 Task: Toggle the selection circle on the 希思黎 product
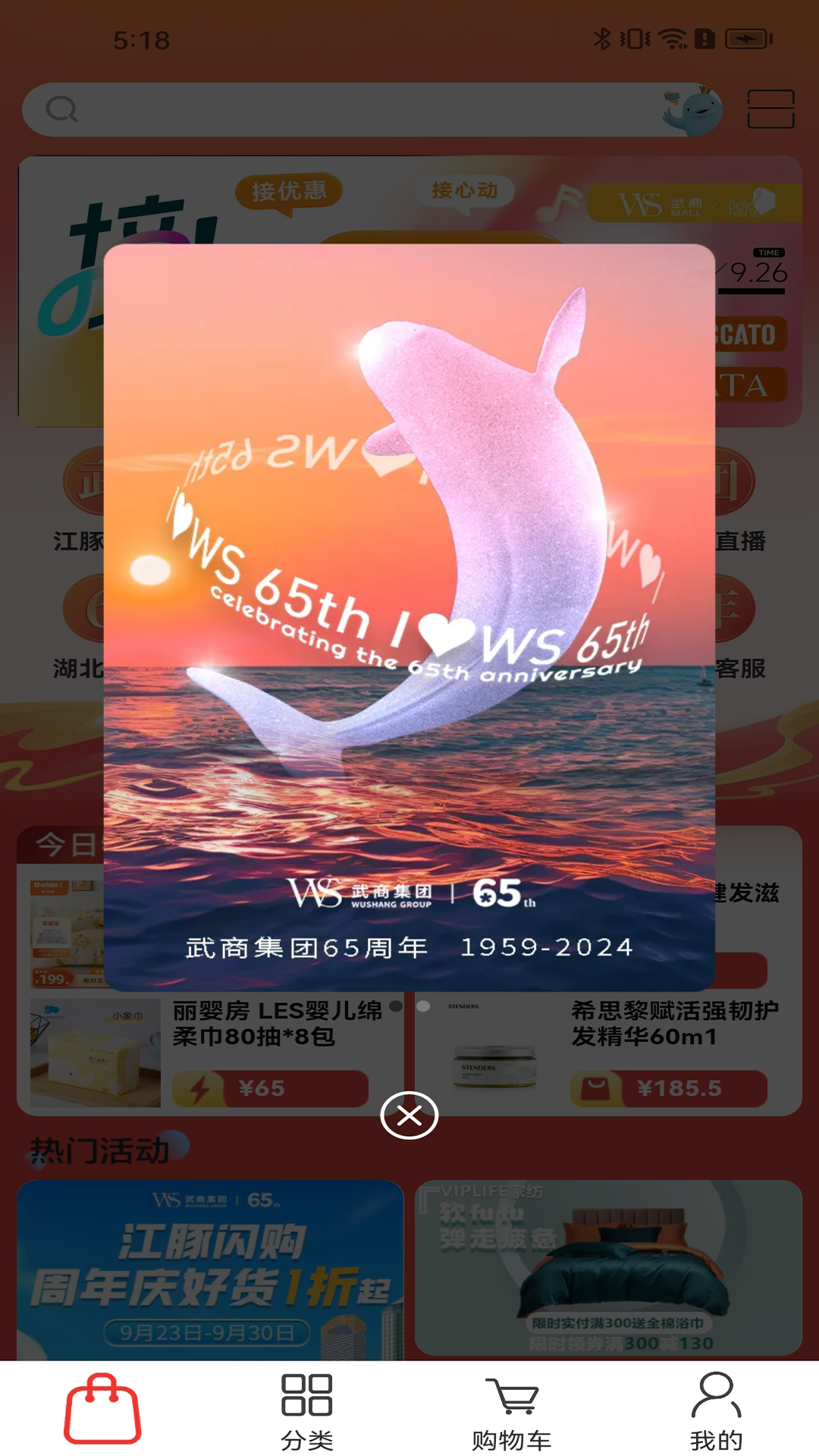pos(422,1006)
